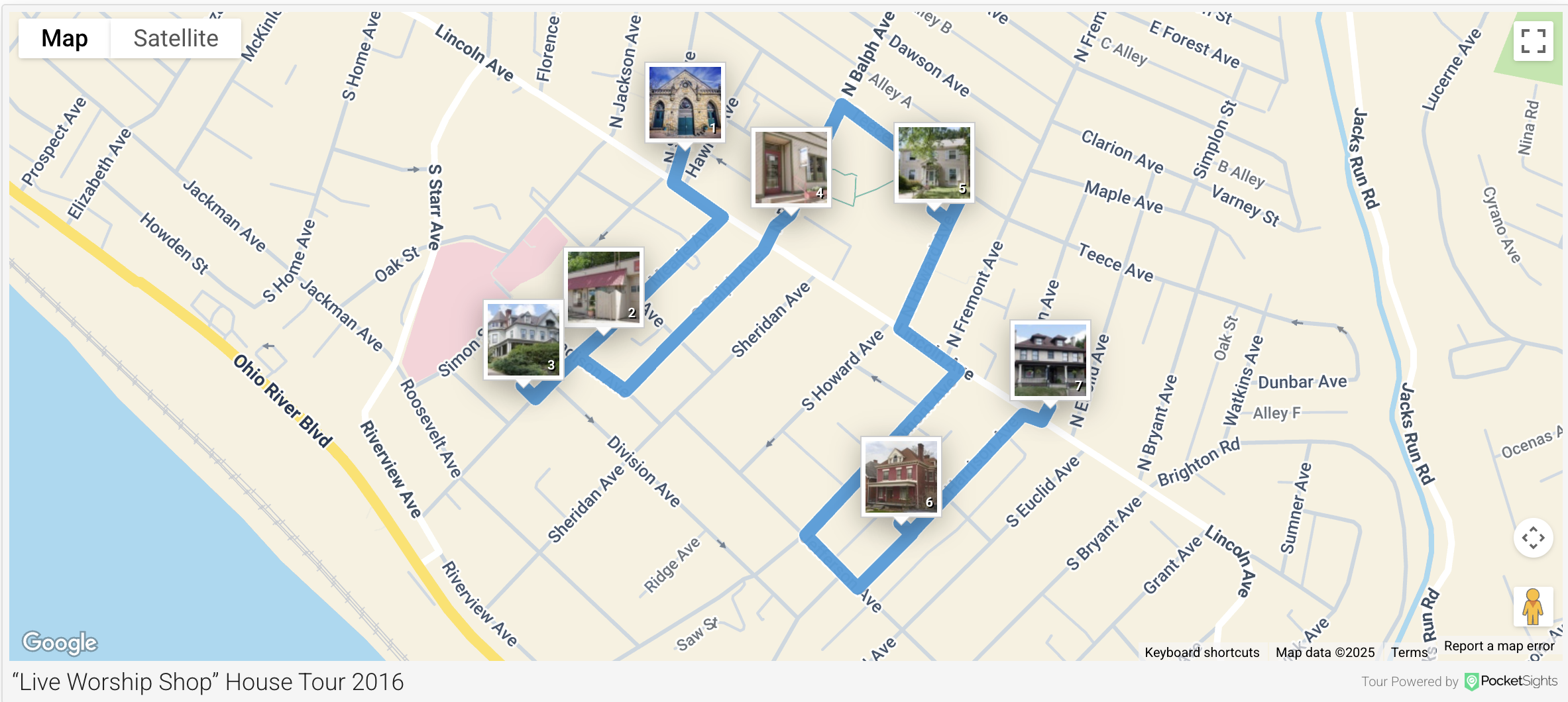Image resolution: width=1568 pixels, height=702 pixels.
Task: Select the Map view button
Action: (x=64, y=38)
